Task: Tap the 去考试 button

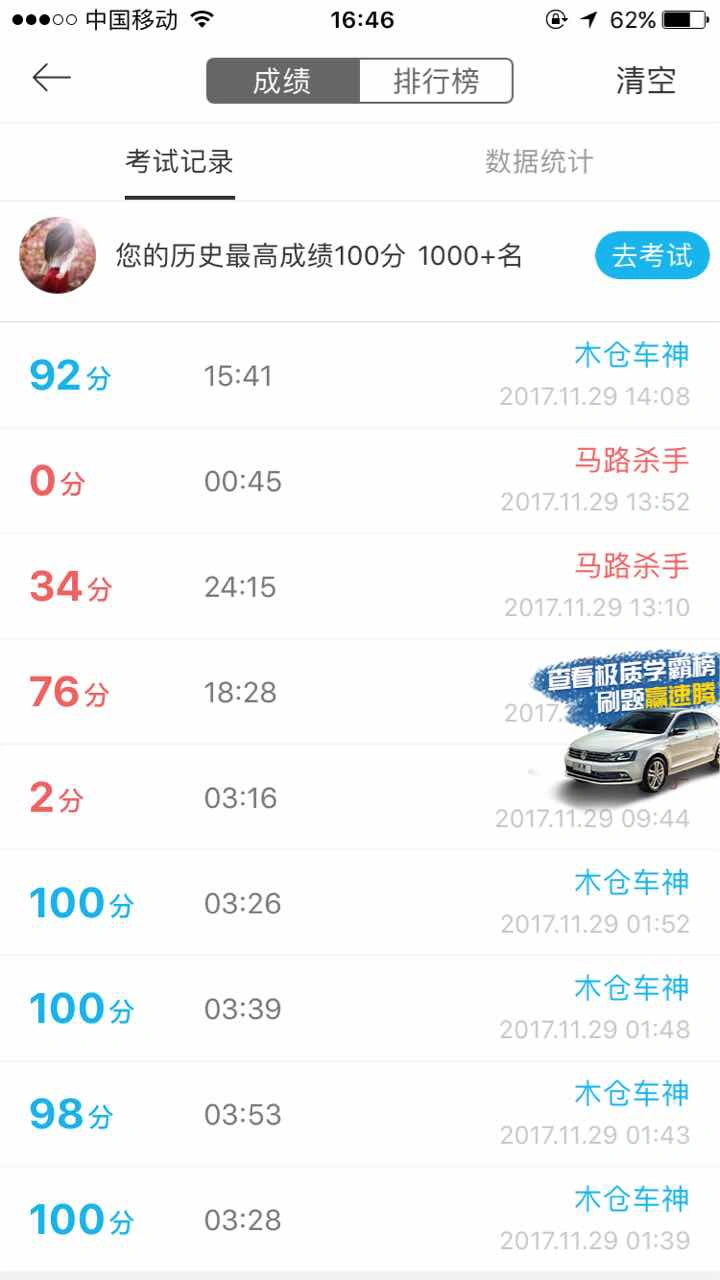Action: (x=652, y=256)
